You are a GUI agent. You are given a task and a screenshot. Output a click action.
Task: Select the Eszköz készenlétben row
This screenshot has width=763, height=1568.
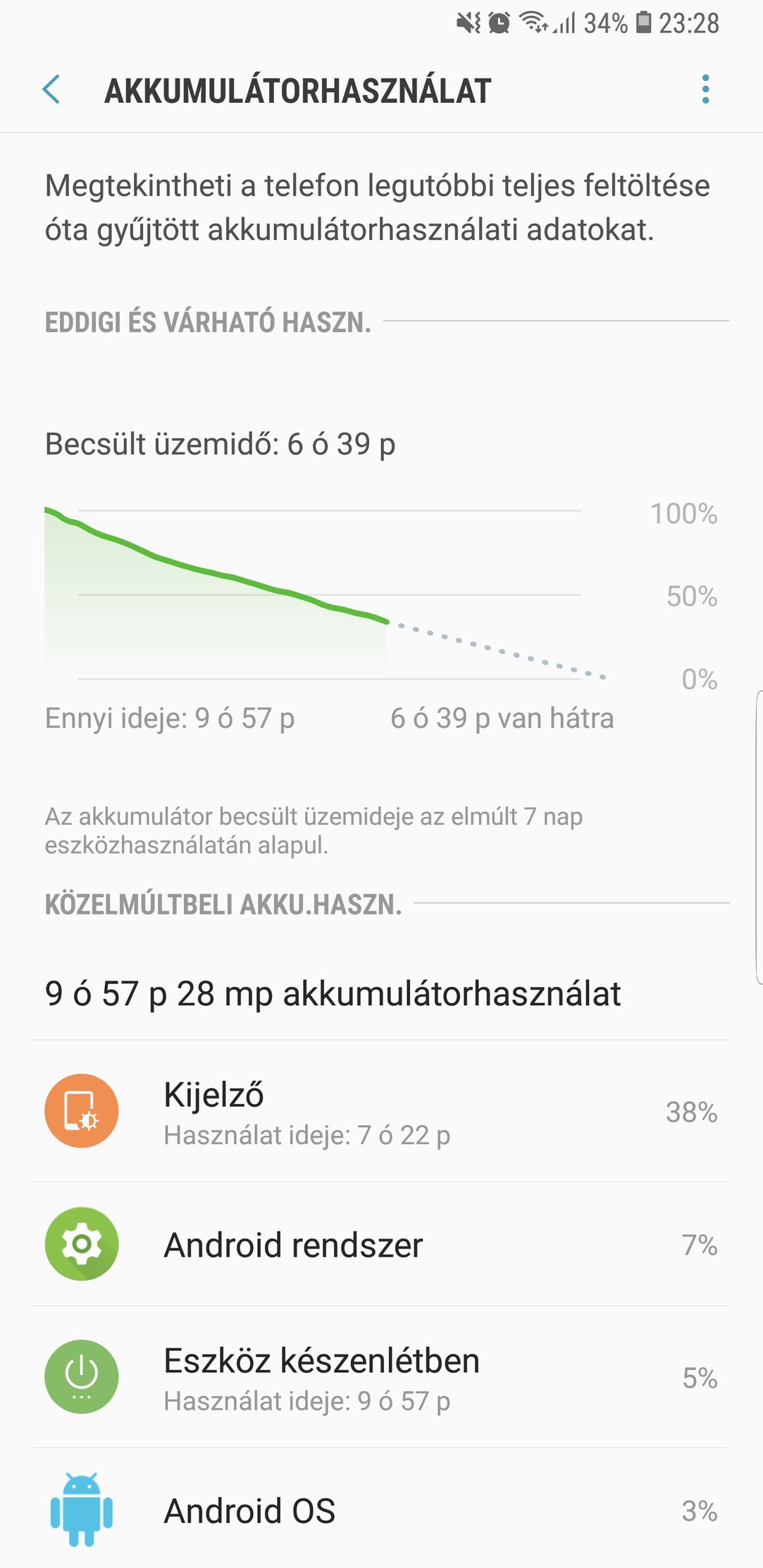pos(380,1377)
